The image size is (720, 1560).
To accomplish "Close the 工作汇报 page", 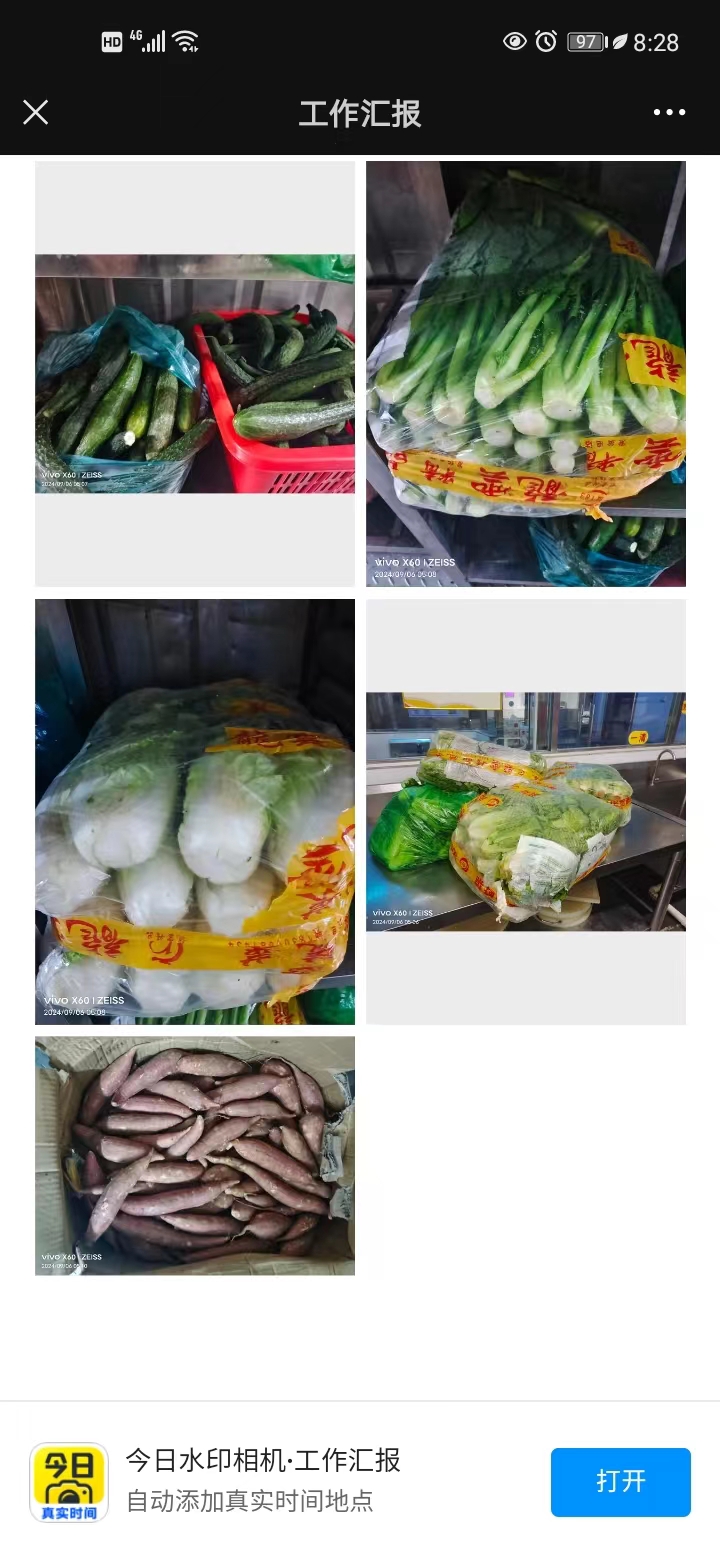I will [36, 112].
